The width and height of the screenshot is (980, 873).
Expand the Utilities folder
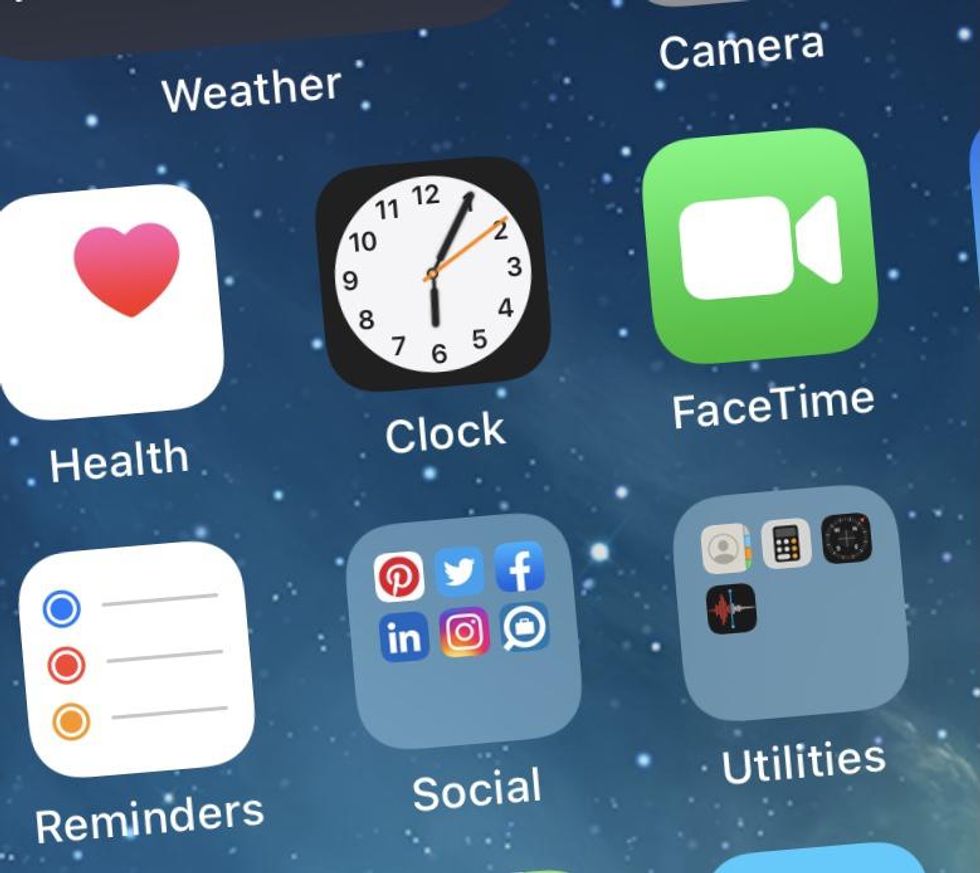click(x=790, y=603)
